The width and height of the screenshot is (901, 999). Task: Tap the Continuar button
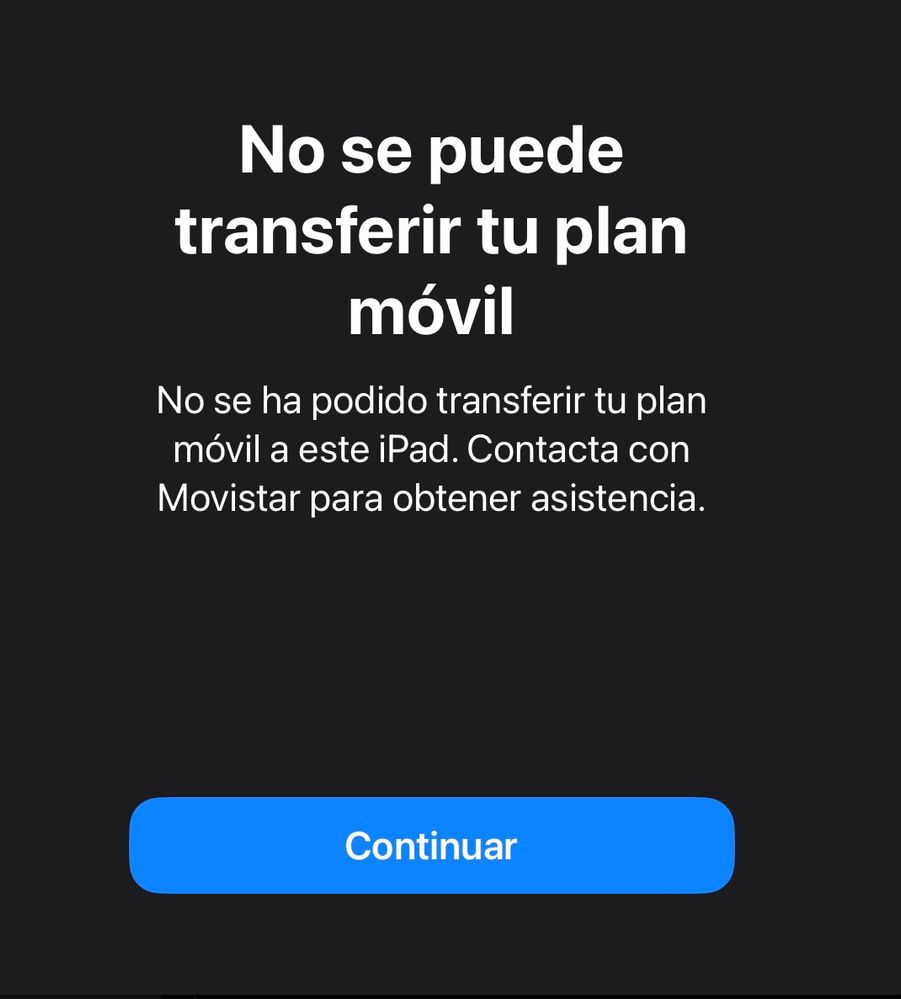tap(431, 846)
